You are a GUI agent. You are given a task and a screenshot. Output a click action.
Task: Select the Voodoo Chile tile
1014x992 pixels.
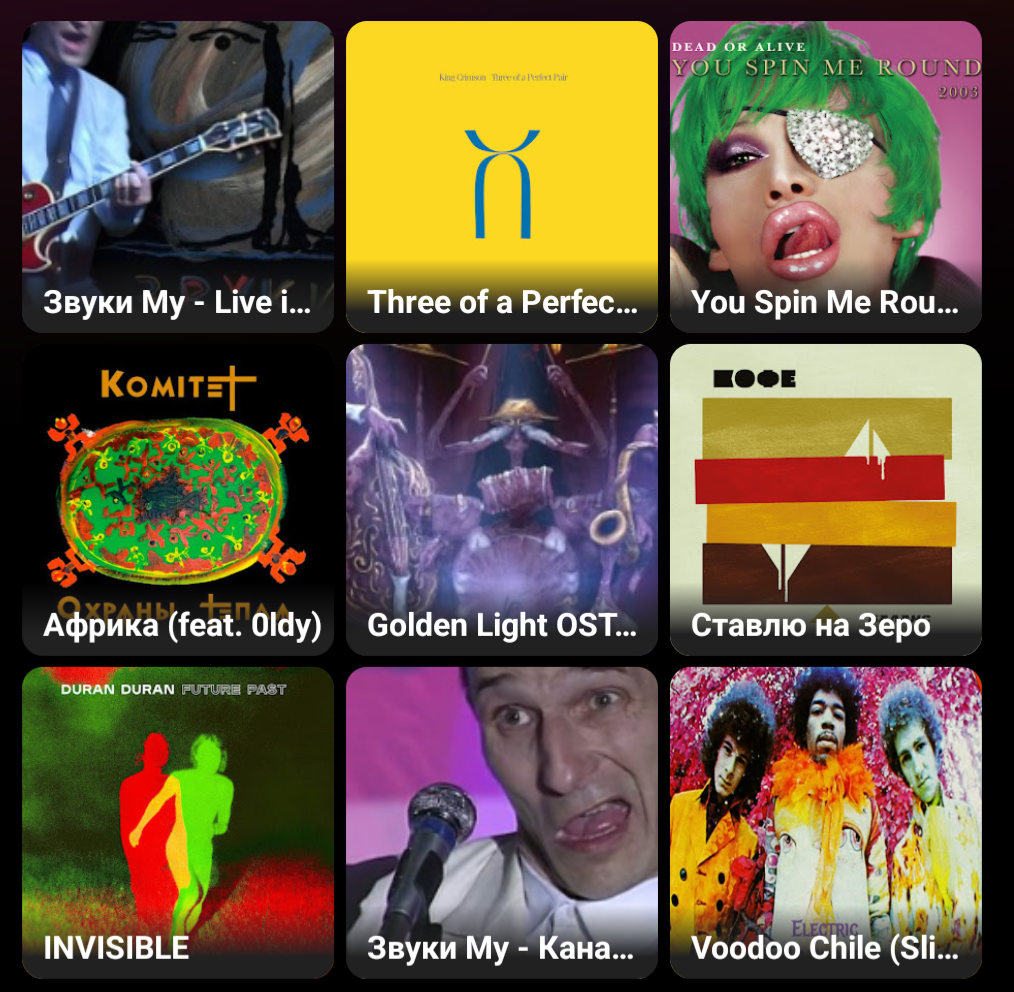[826, 823]
